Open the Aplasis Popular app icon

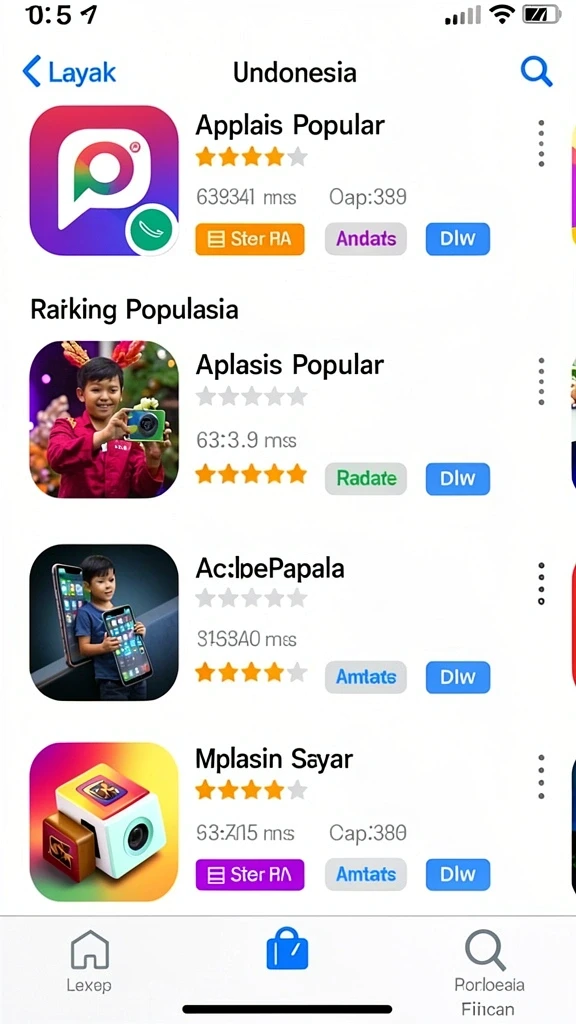(104, 419)
